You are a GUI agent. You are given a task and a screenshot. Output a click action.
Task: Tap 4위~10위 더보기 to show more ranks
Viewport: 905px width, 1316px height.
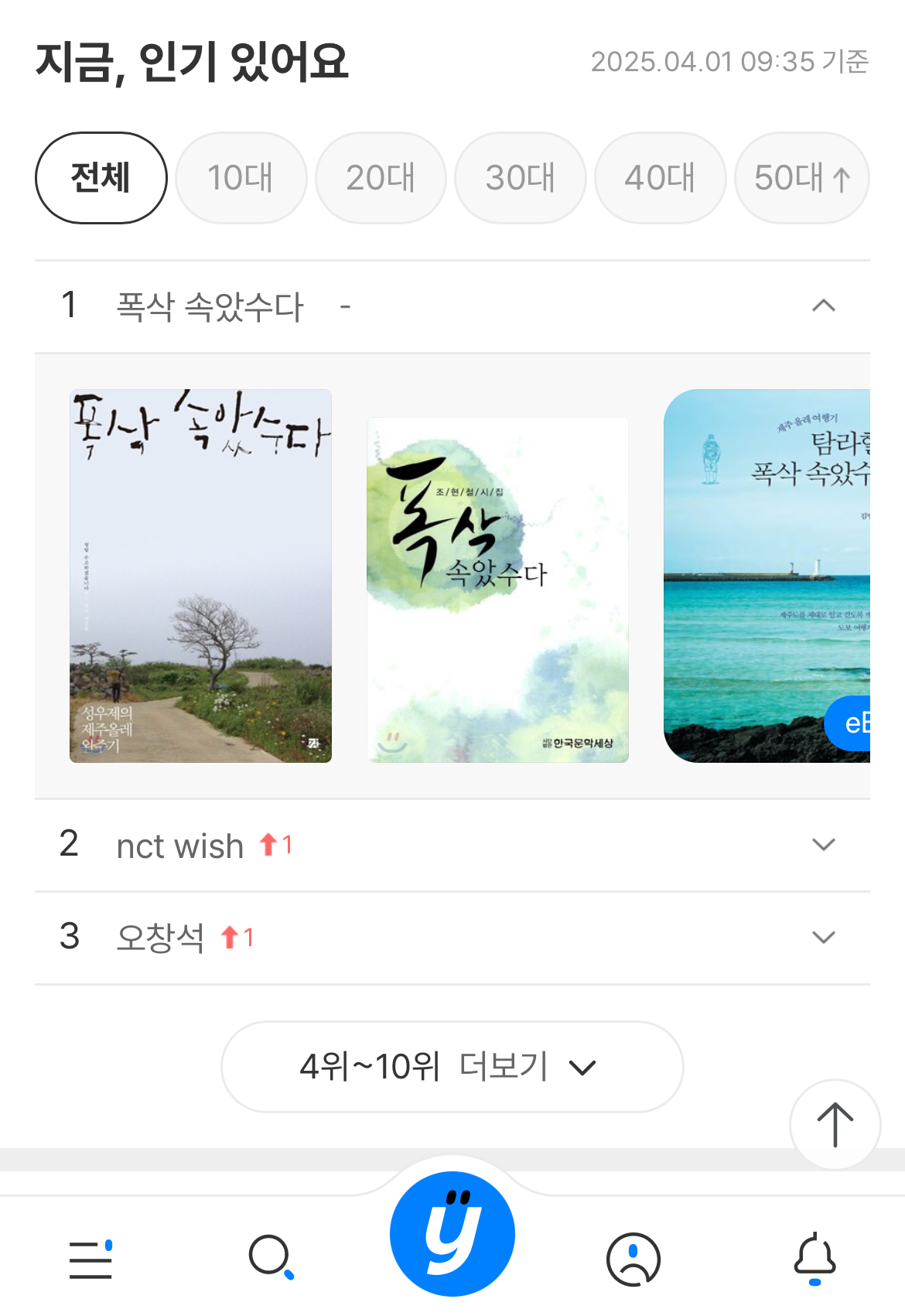(452, 1067)
